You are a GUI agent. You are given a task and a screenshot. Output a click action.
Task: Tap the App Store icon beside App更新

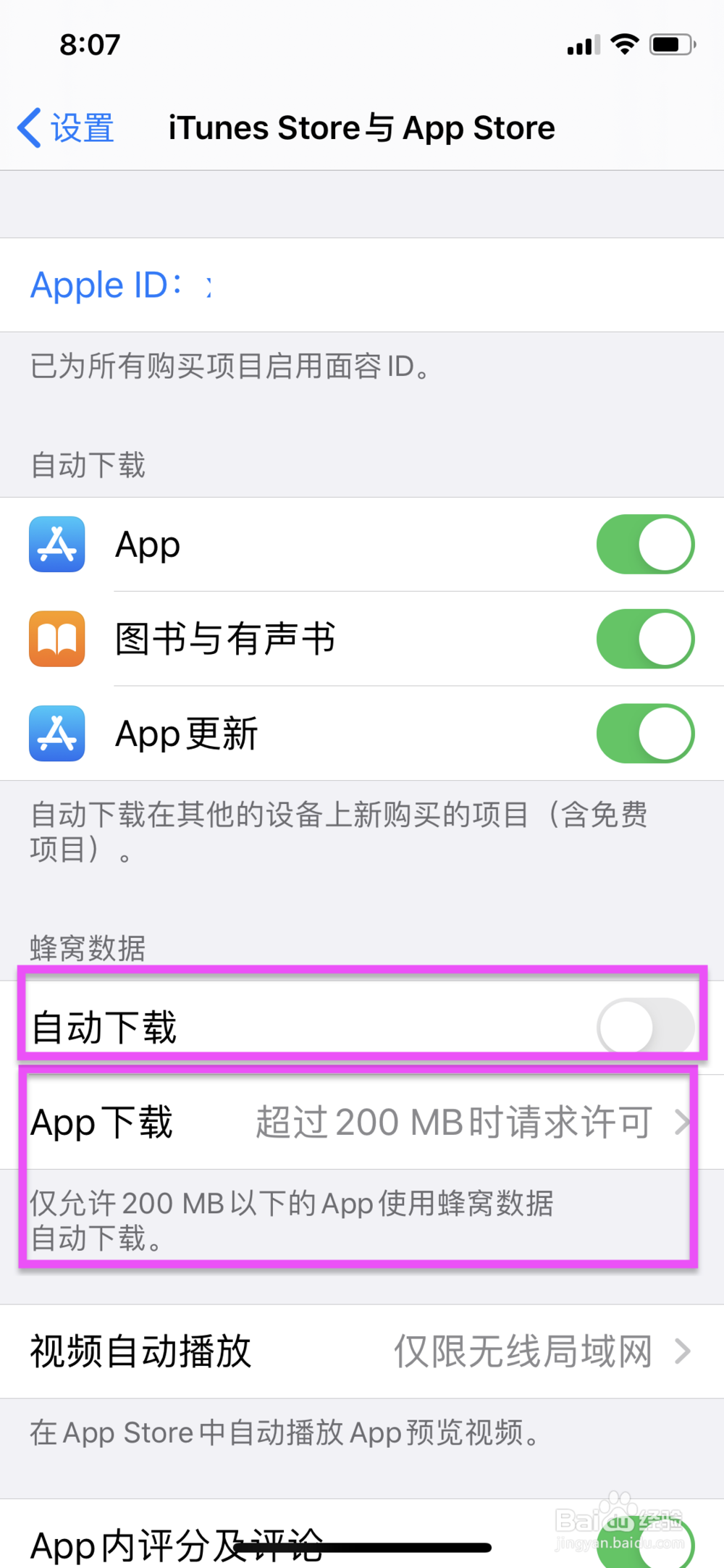[x=57, y=733]
